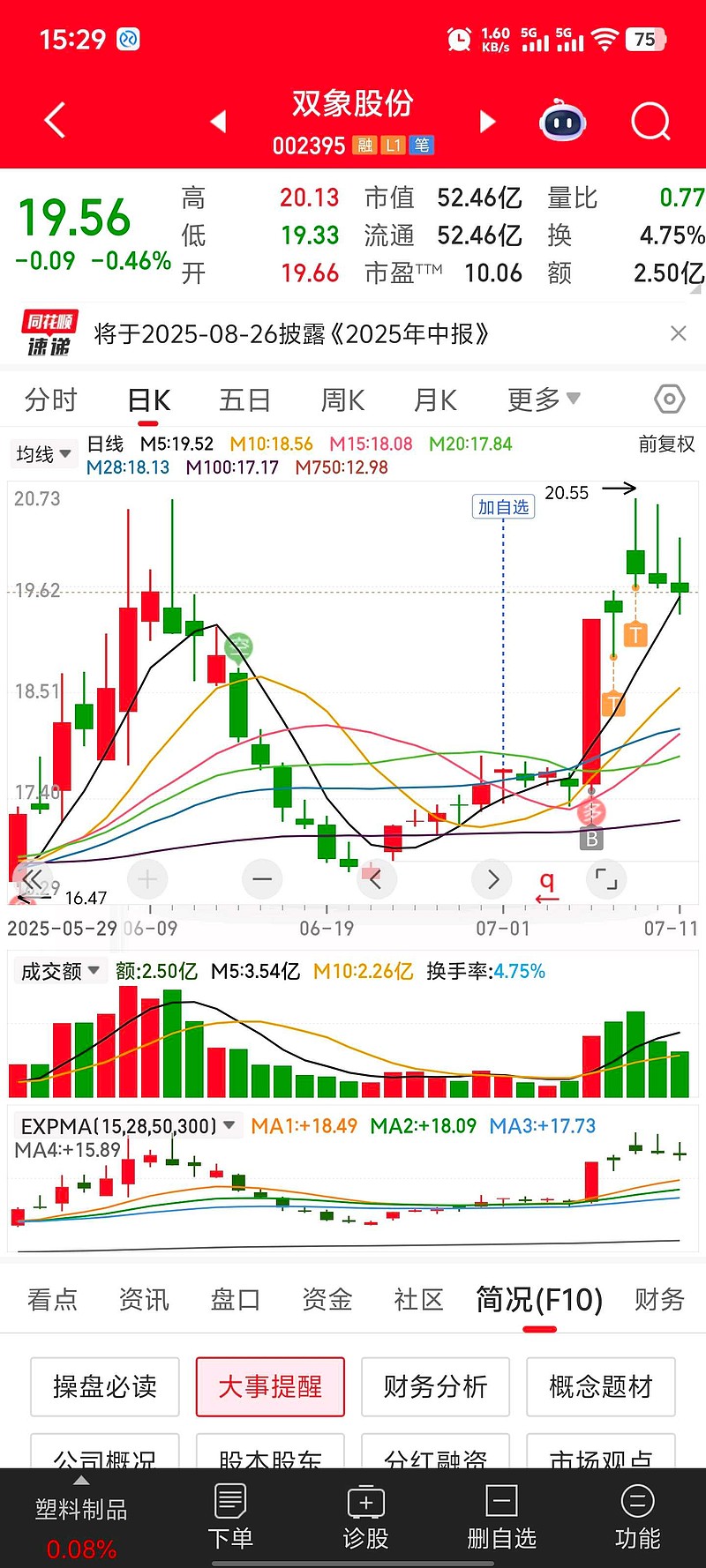Switch to the 分时 chart tab
706x1568 pixels.
pos(50,400)
